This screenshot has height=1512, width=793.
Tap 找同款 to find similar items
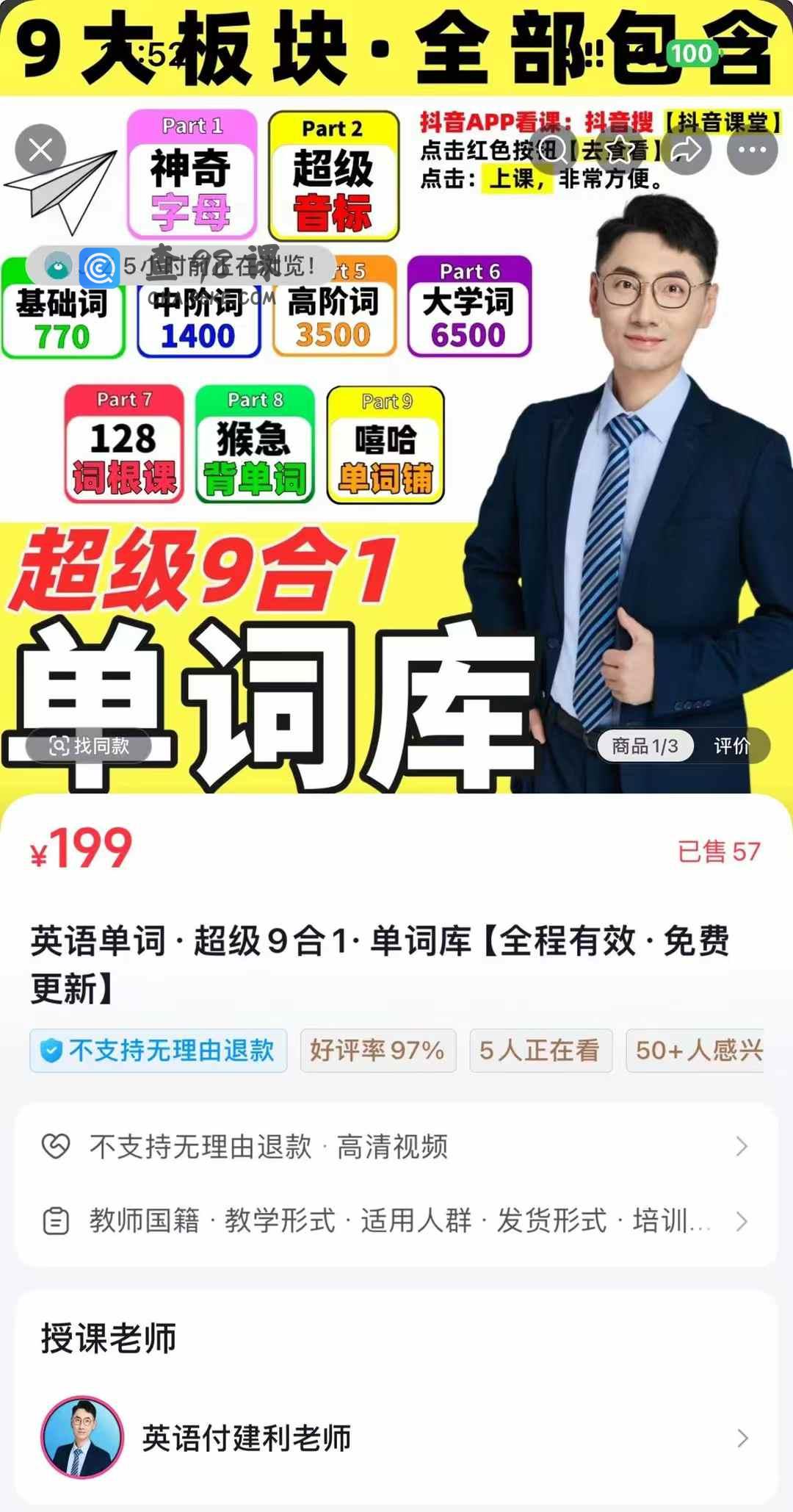pos(89,746)
